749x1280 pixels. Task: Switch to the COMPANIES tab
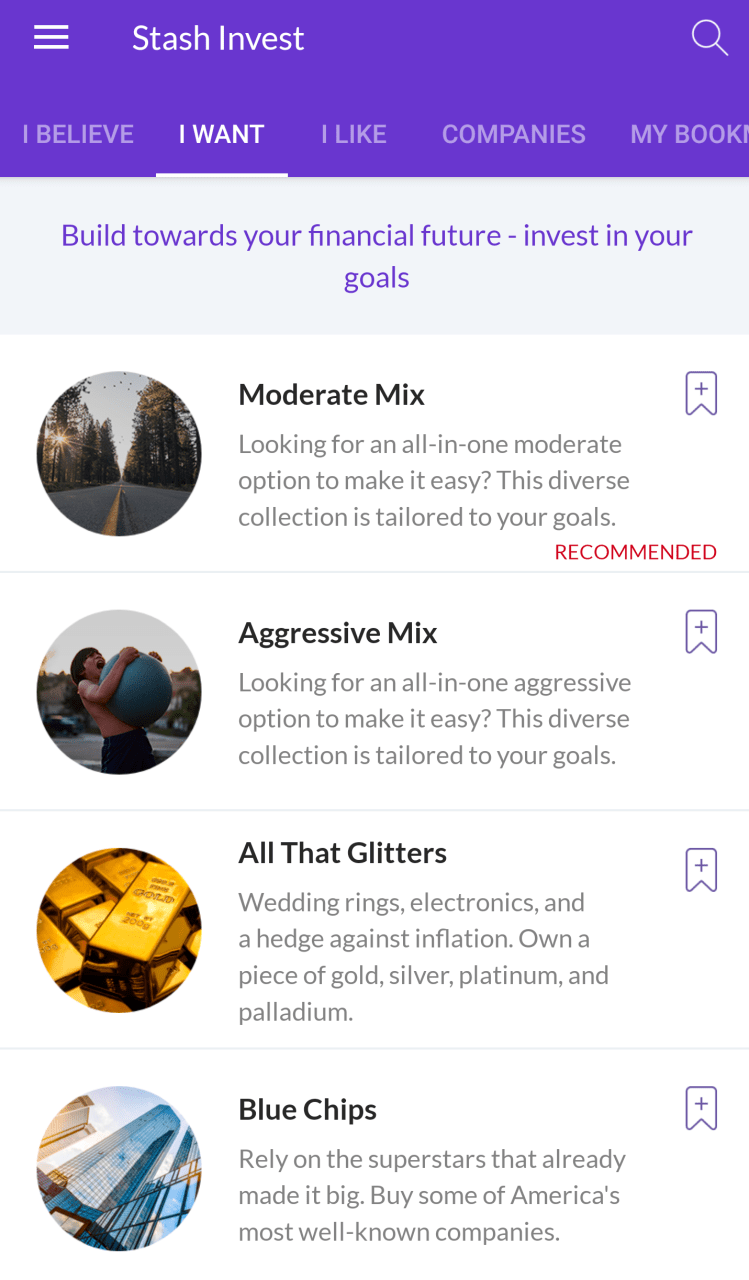tap(514, 134)
